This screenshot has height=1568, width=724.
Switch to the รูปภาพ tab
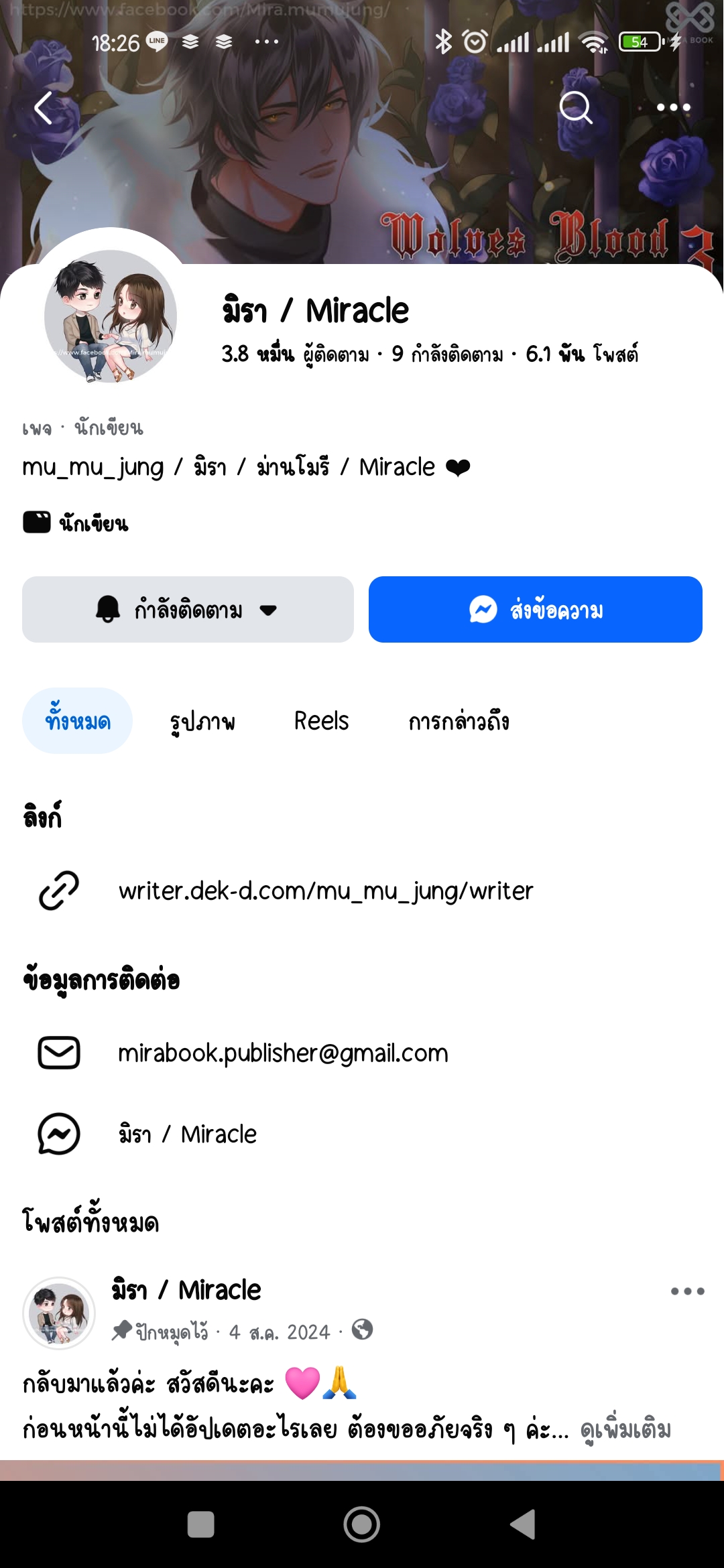click(x=202, y=721)
